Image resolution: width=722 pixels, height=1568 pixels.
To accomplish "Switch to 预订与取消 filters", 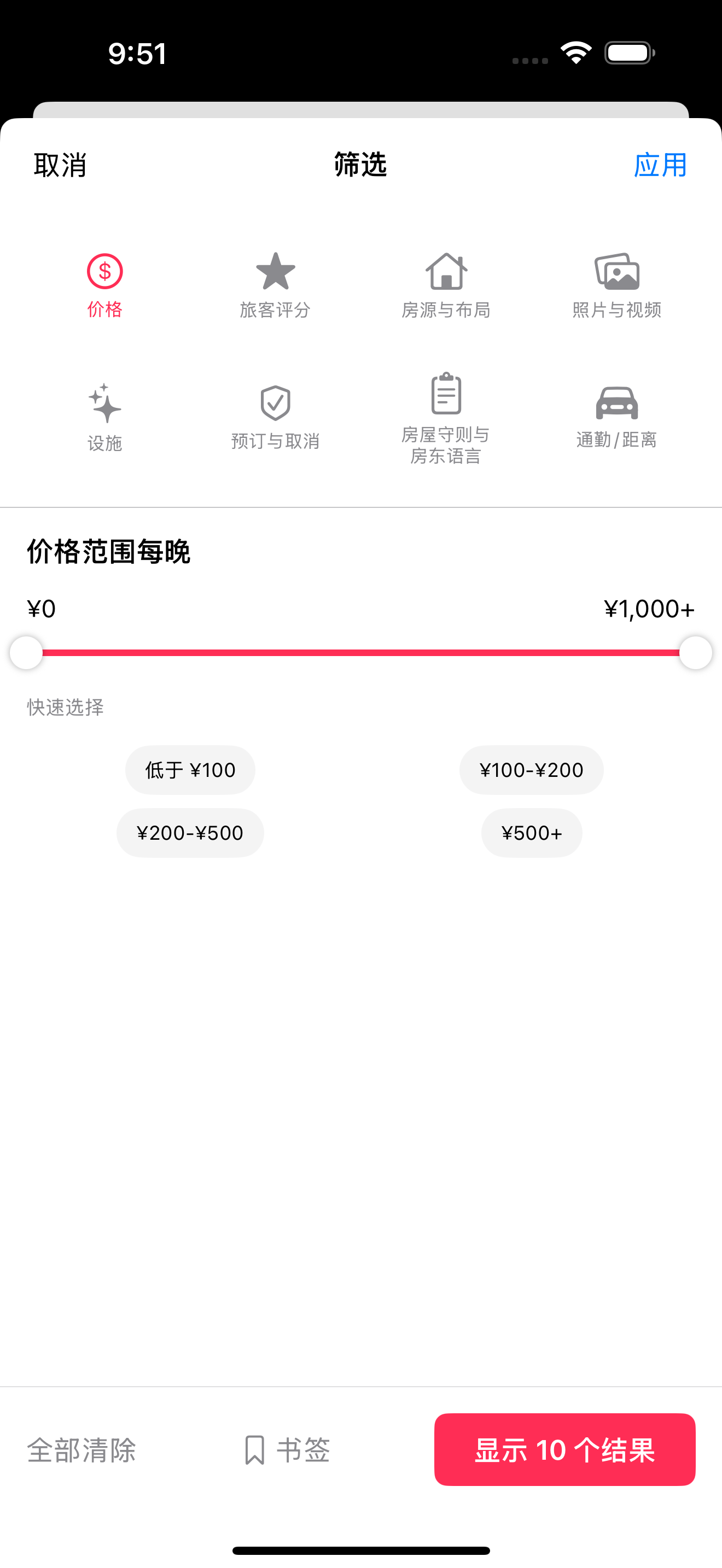I will click(x=275, y=418).
